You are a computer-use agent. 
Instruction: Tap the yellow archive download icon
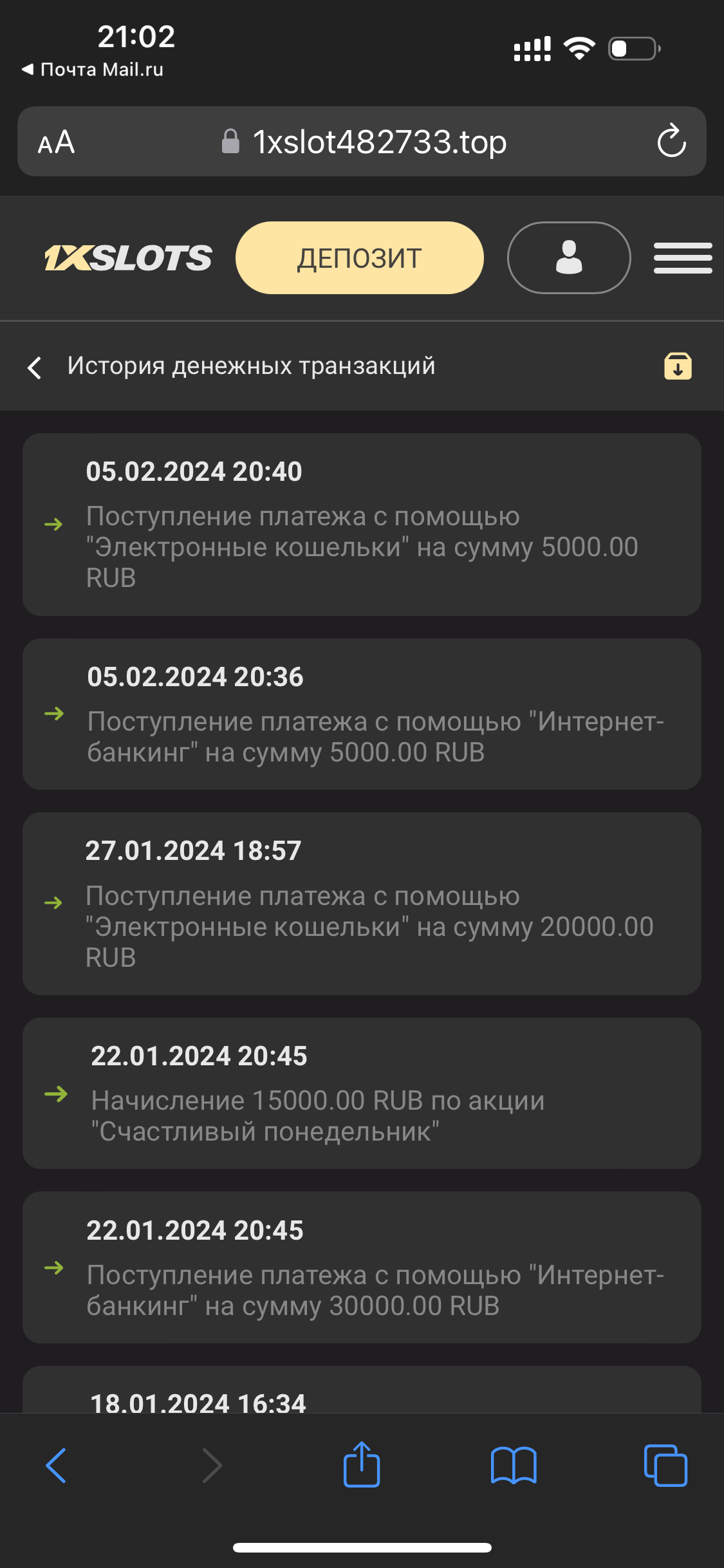coord(678,366)
